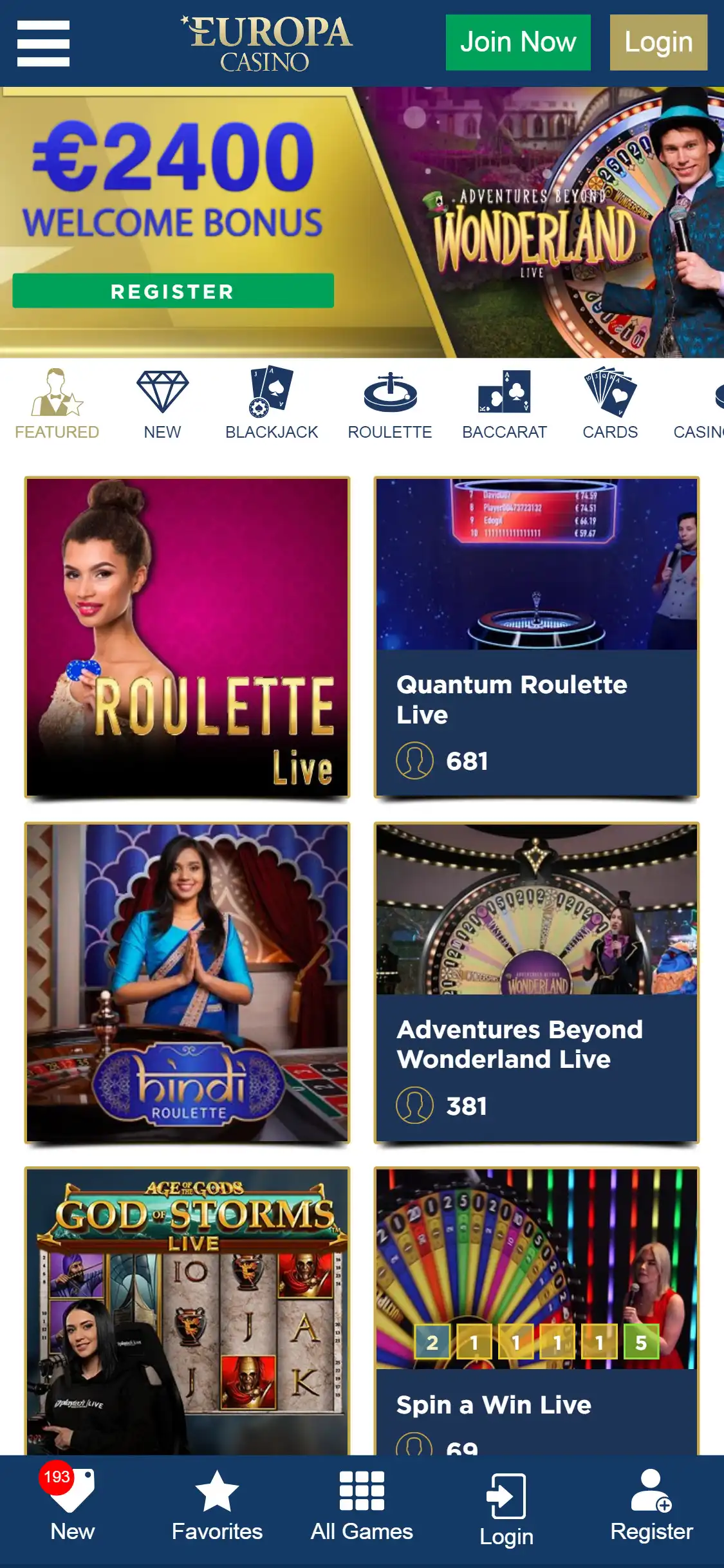Tap the gold Login button in the header
This screenshot has height=1568, width=724.
click(x=658, y=42)
